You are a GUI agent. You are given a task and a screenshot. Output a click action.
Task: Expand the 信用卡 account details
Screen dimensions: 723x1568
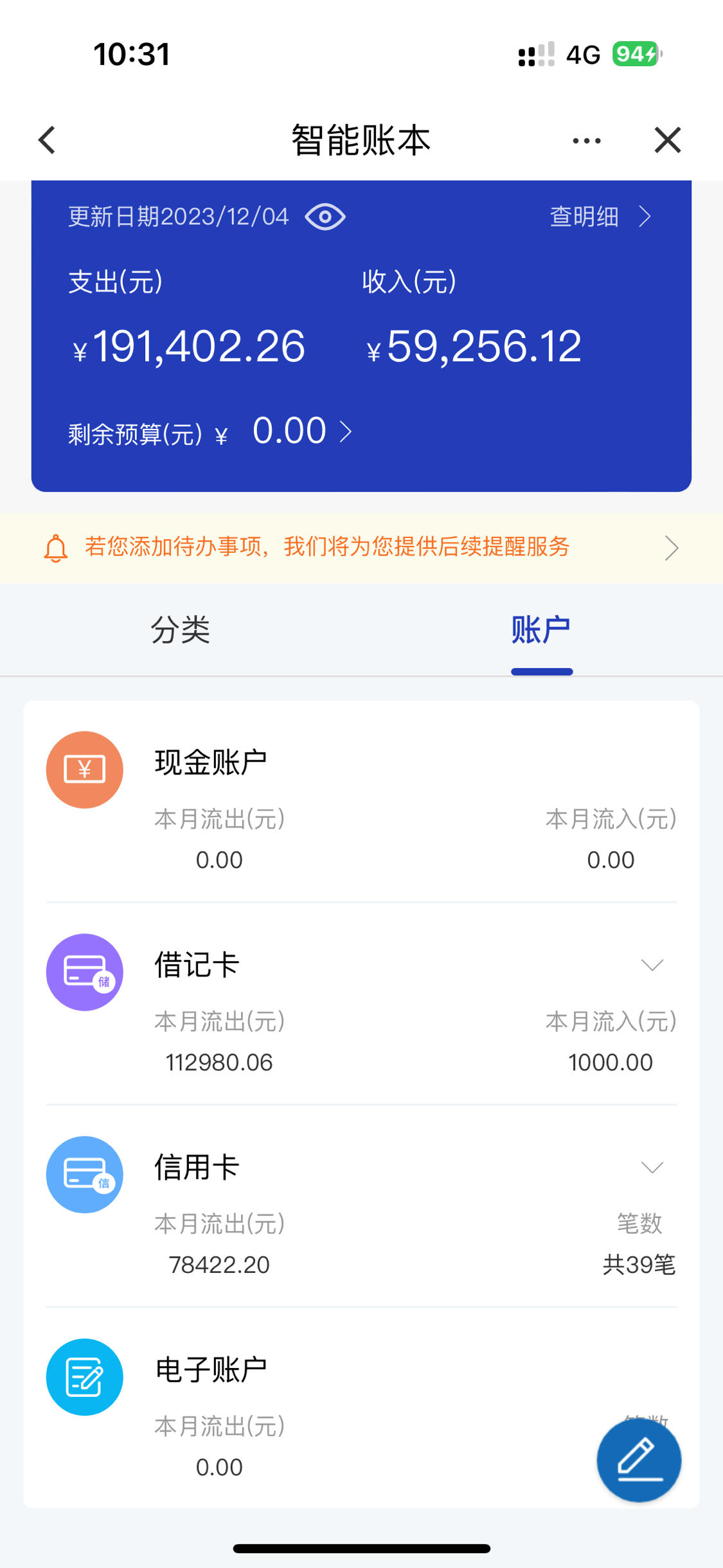pos(652,1167)
